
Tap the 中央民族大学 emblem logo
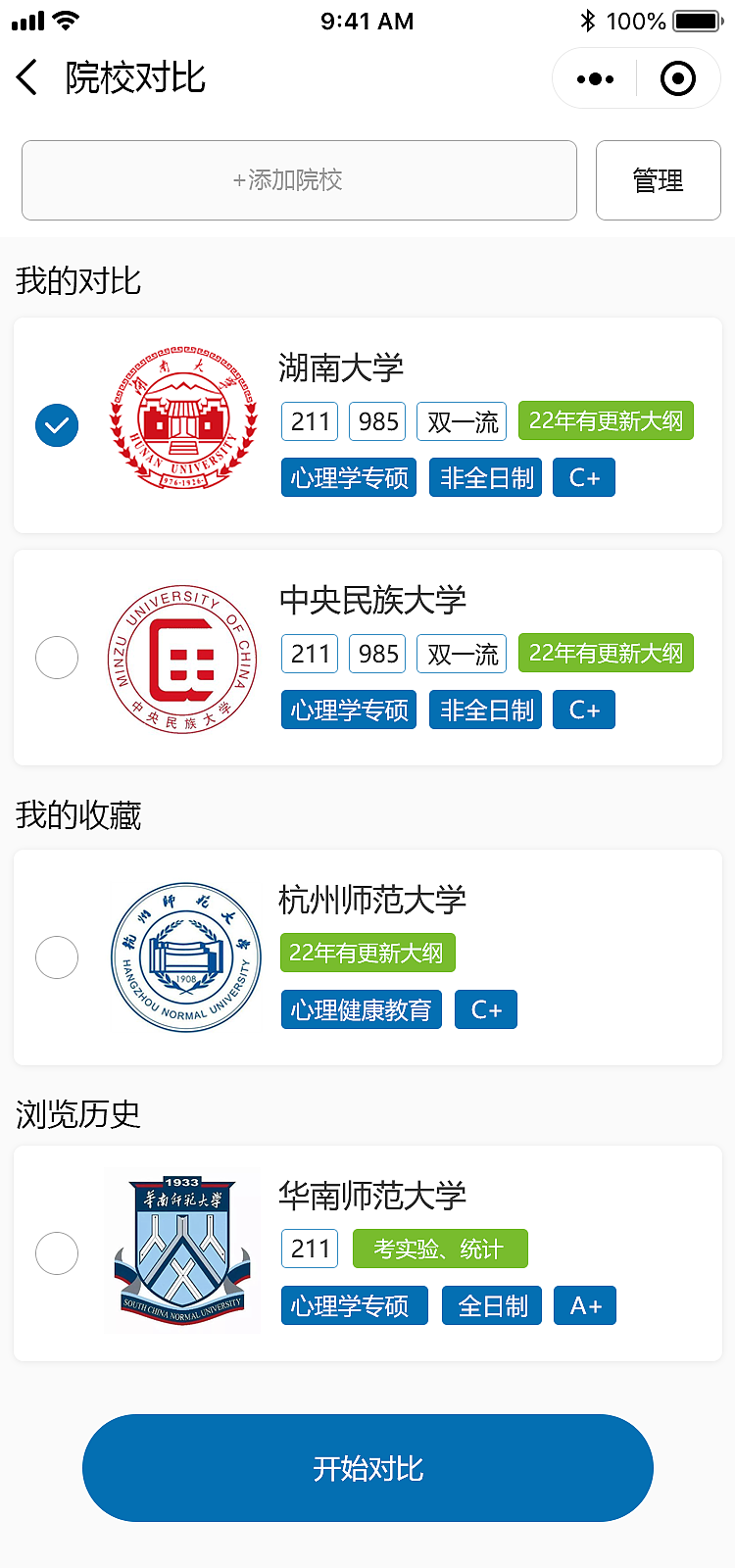point(179,657)
